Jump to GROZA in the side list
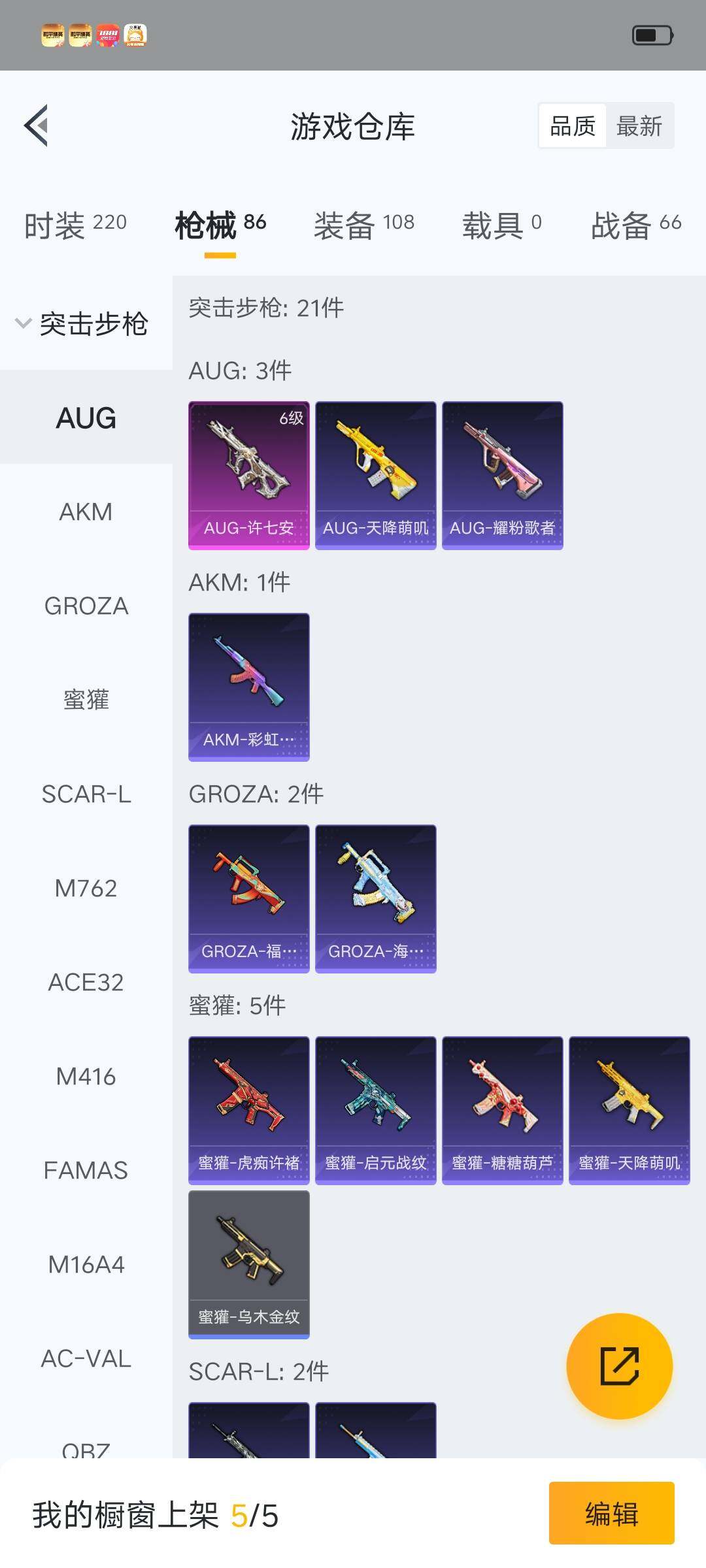This screenshot has width=706, height=1568. pos(86,606)
